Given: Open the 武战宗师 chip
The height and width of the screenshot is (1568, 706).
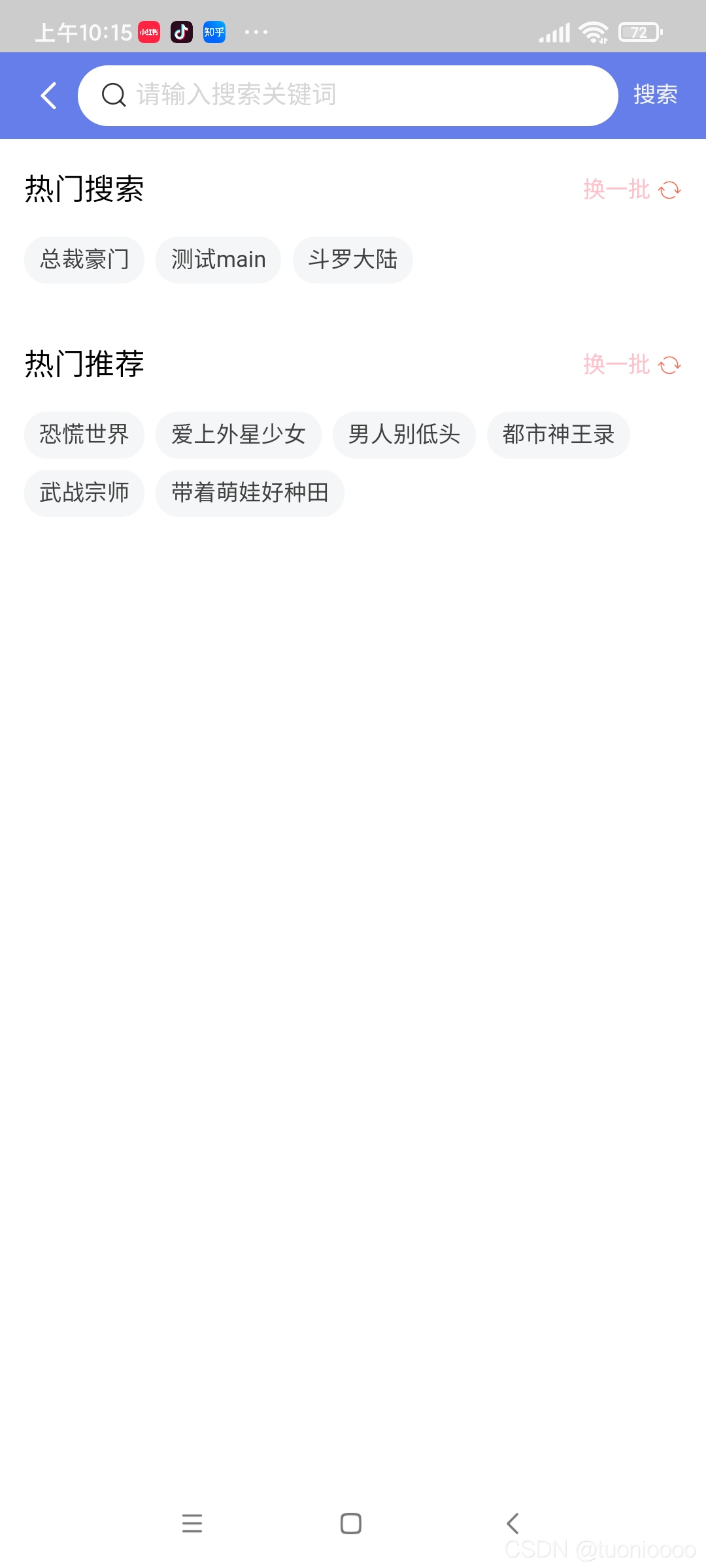Looking at the screenshot, I should (84, 493).
